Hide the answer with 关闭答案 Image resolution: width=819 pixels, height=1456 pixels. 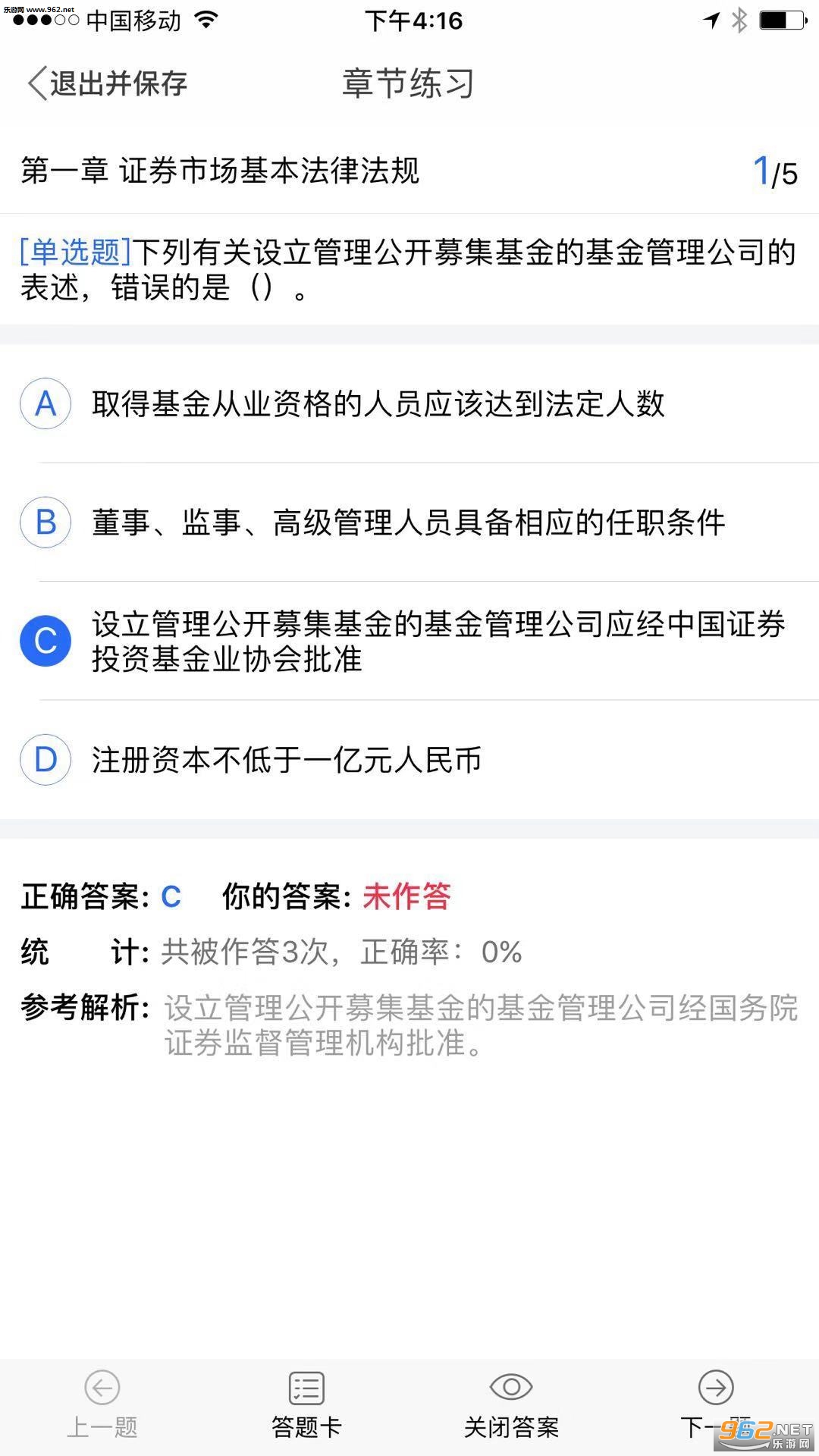tap(511, 1404)
